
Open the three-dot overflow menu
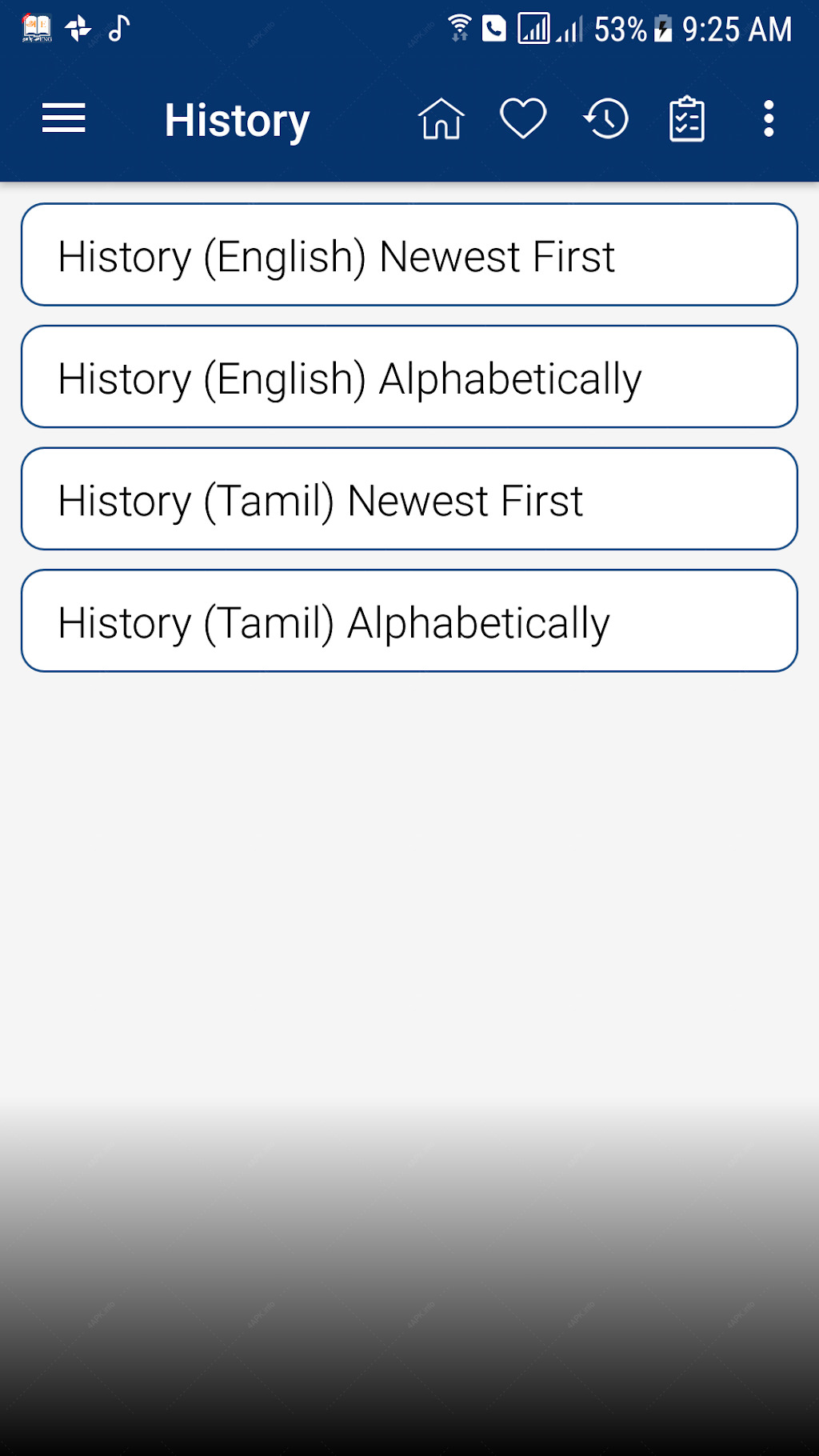pos(769,119)
